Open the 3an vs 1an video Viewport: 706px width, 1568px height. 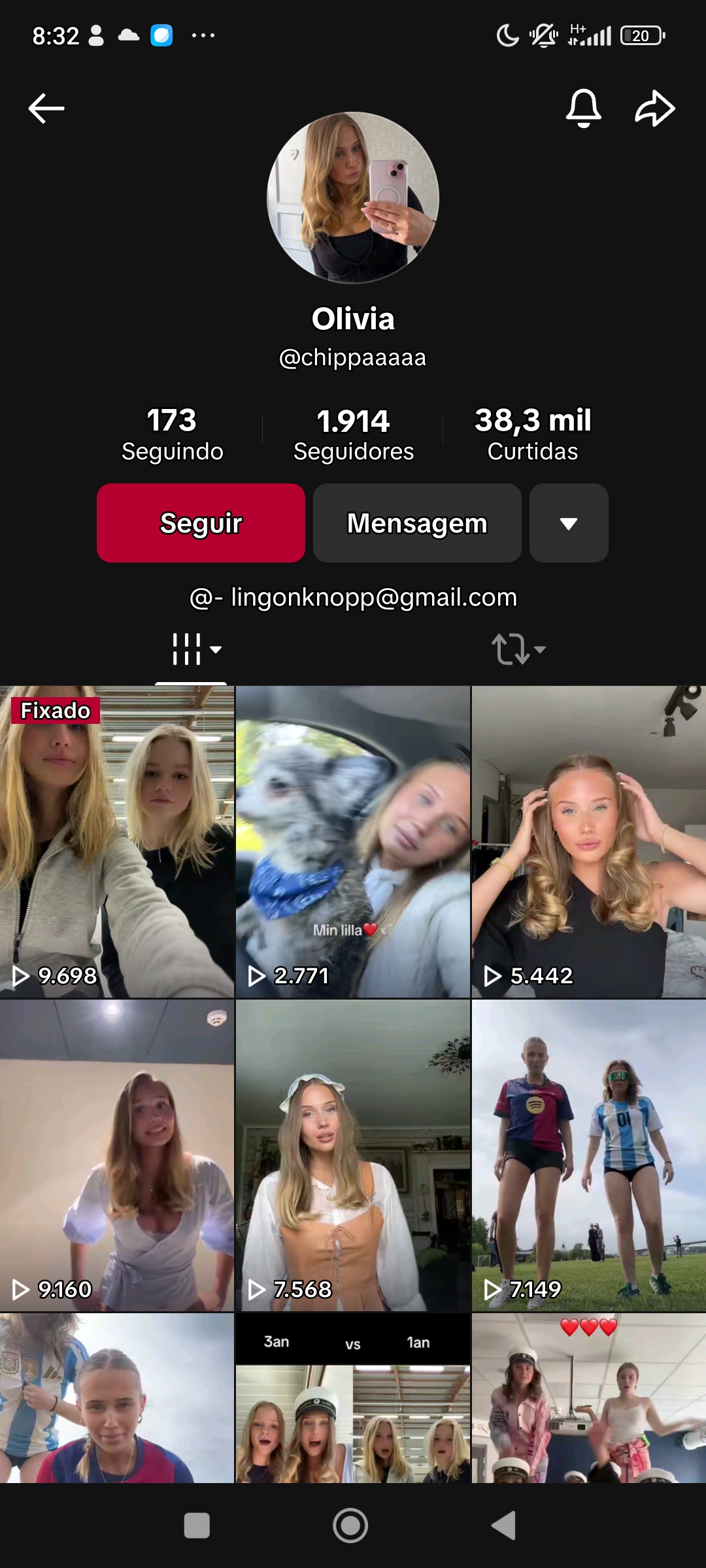click(353, 1398)
